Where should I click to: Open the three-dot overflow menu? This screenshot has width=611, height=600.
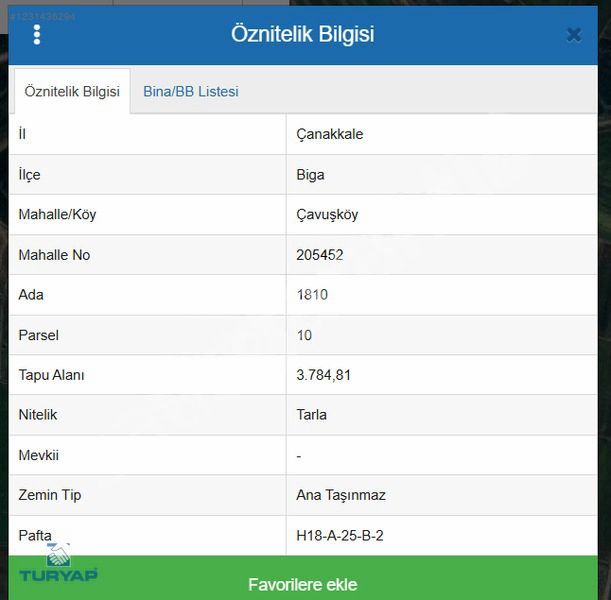coord(37,35)
